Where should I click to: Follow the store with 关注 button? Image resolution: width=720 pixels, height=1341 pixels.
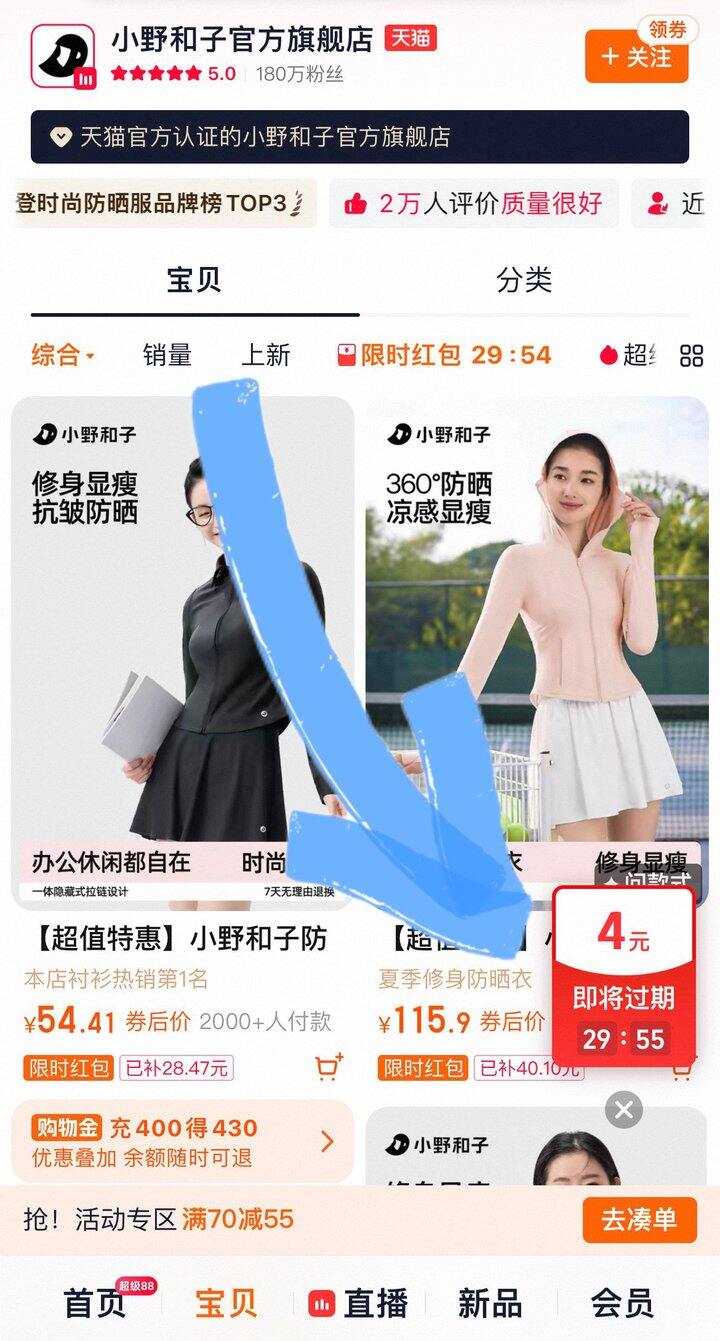pos(637,57)
